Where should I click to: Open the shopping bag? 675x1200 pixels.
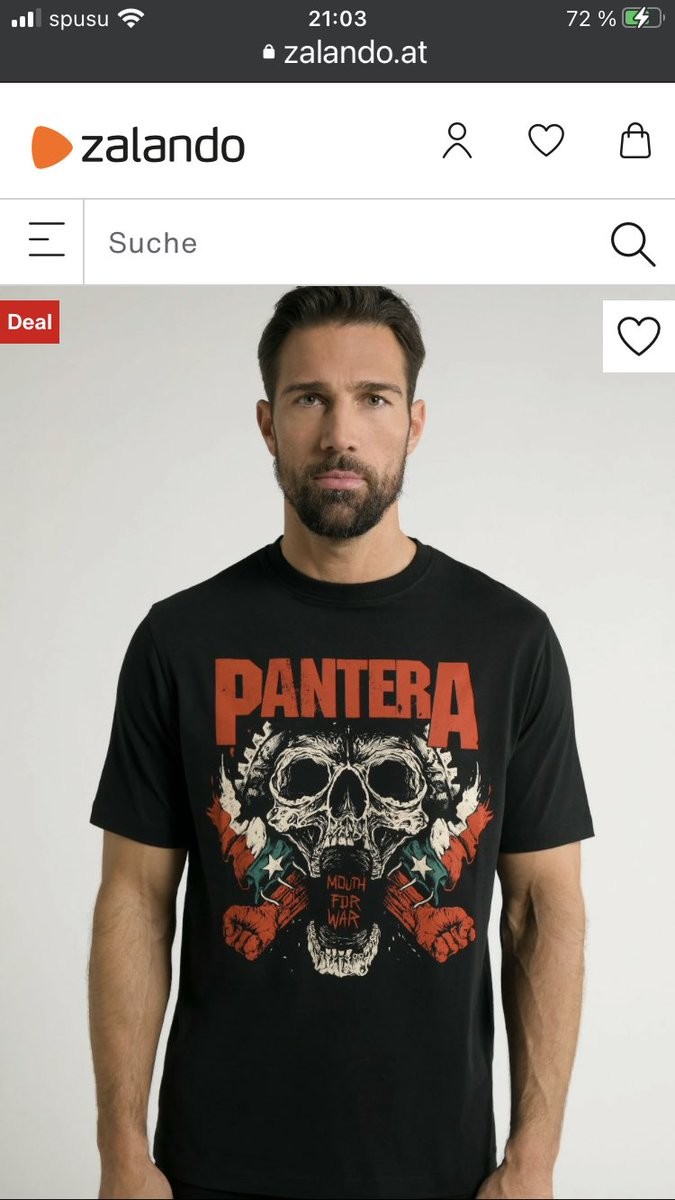pos(635,141)
